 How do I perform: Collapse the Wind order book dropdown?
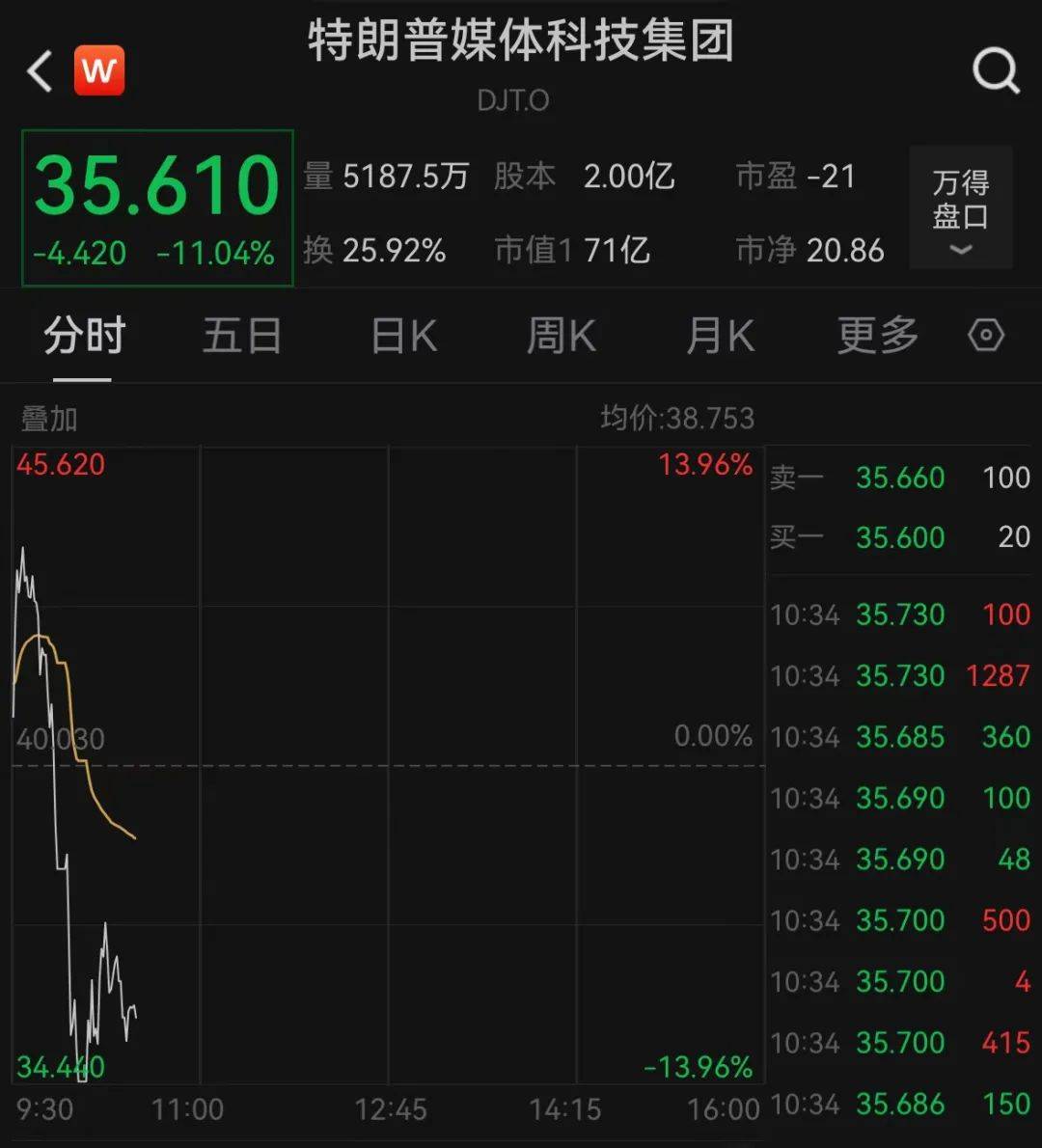tap(959, 251)
